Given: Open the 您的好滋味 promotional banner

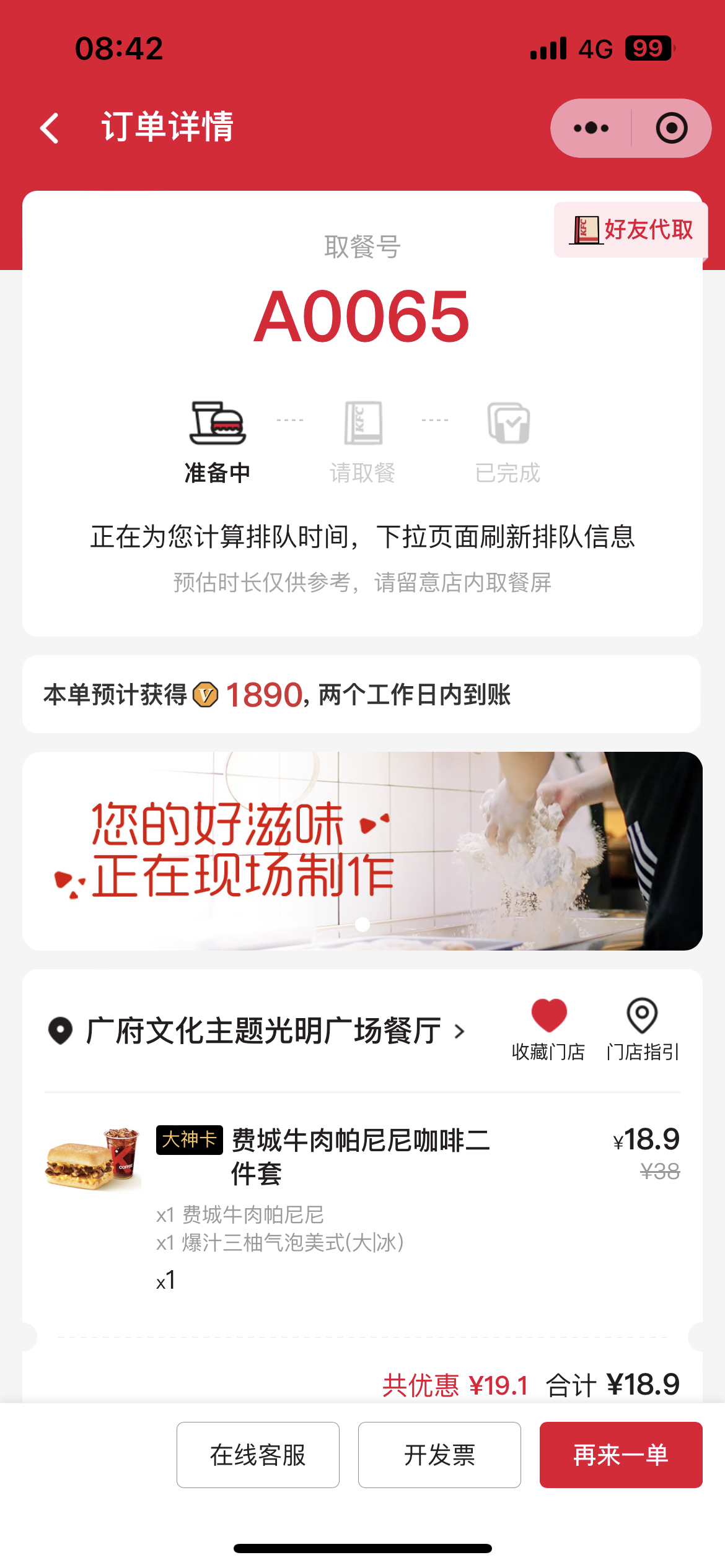Looking at the screenshot, I should (362, 851).
